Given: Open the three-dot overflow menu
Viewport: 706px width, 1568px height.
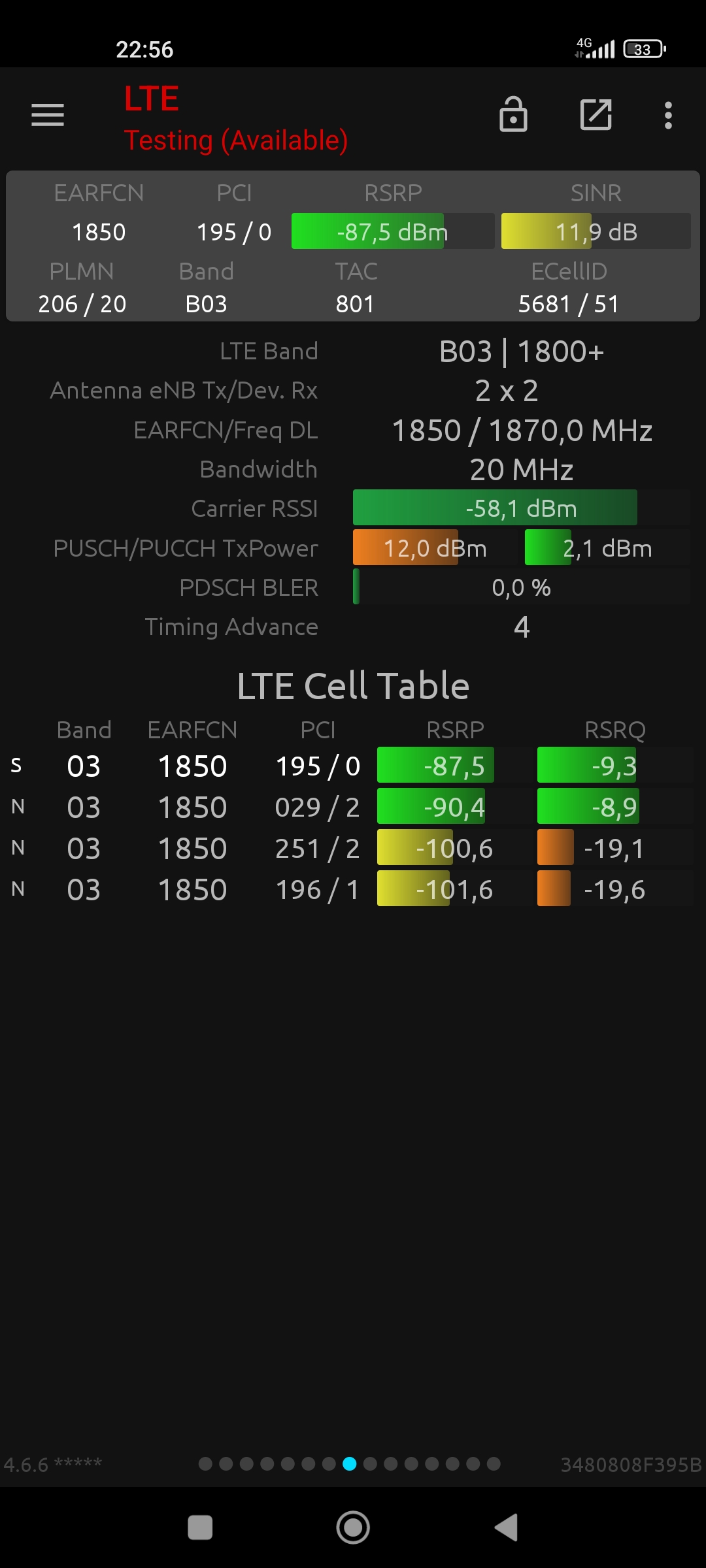Looking at the screenshot, I should click(668, 115).
